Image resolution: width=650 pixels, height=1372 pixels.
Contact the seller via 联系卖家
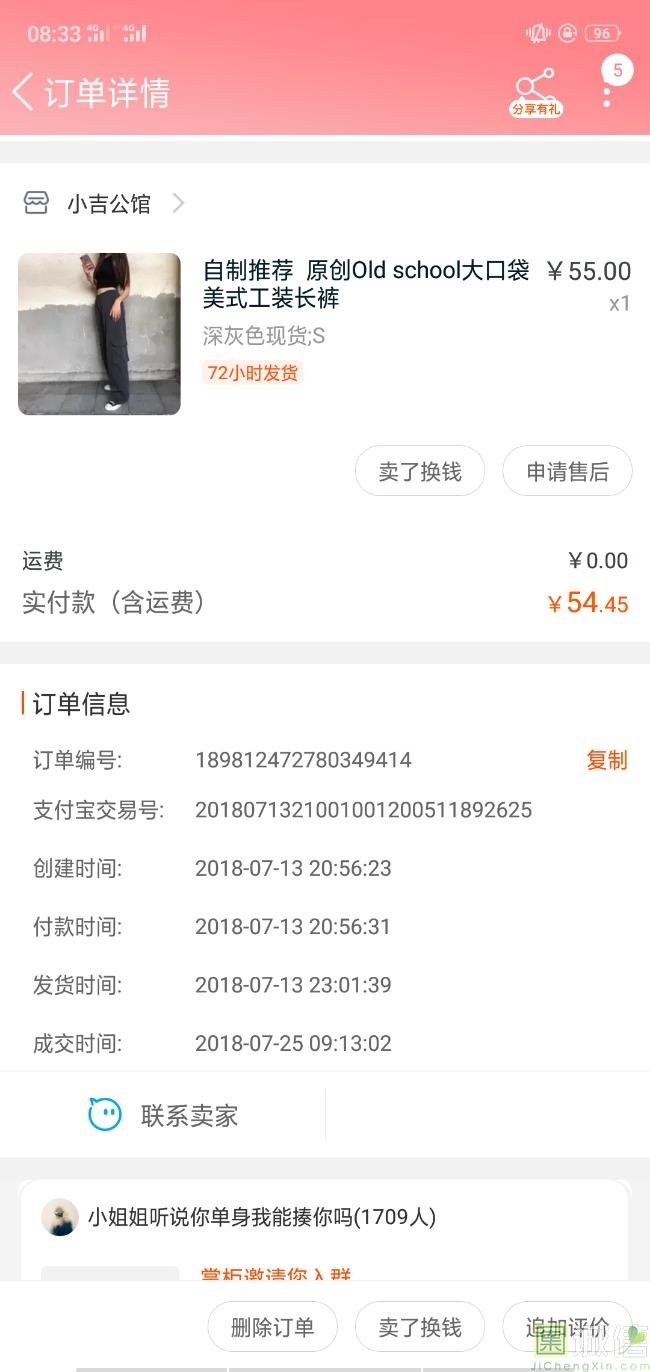(163, 1115)
